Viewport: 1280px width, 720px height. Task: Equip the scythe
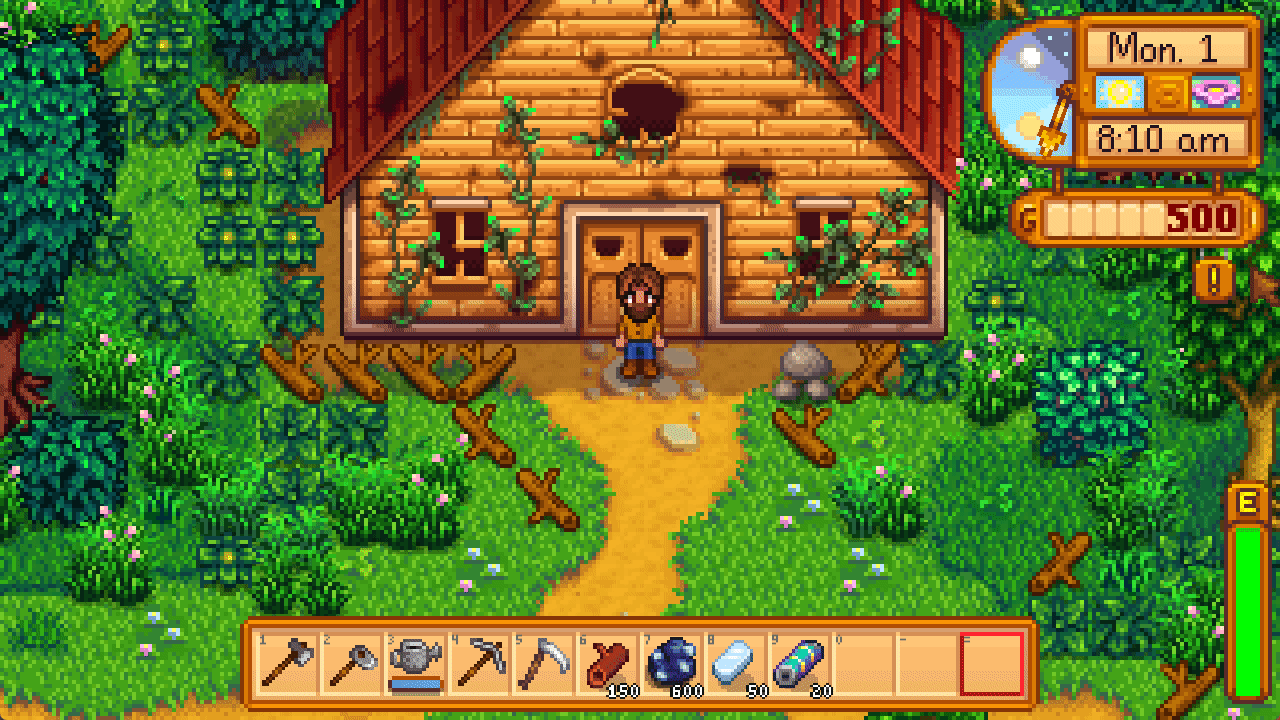click(543, 663)
